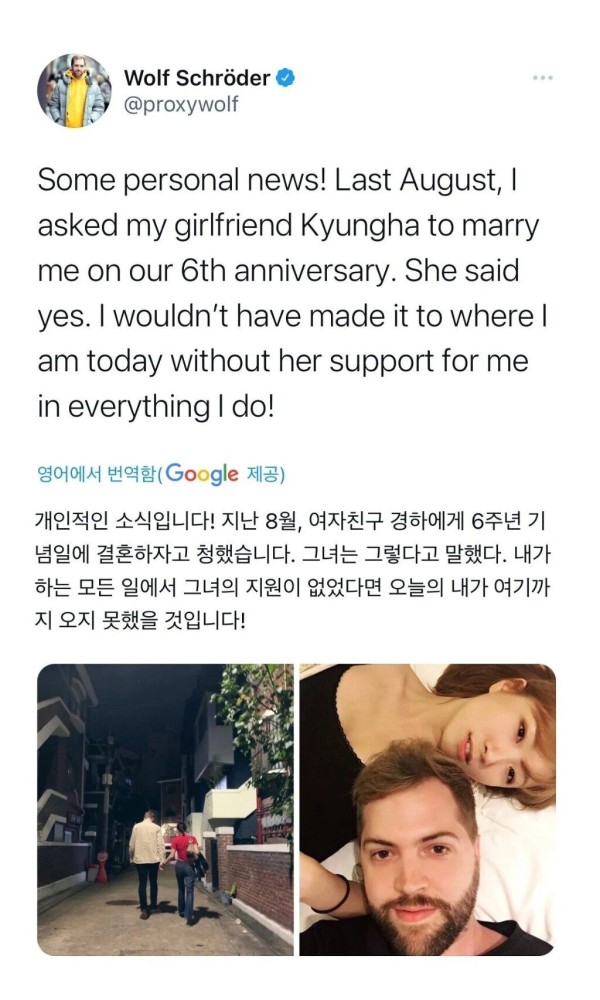The width and height of the screenshot is (600, 1000).
Task: Open the tweet's three-dot overflow menu
Action: pos(542,78)
